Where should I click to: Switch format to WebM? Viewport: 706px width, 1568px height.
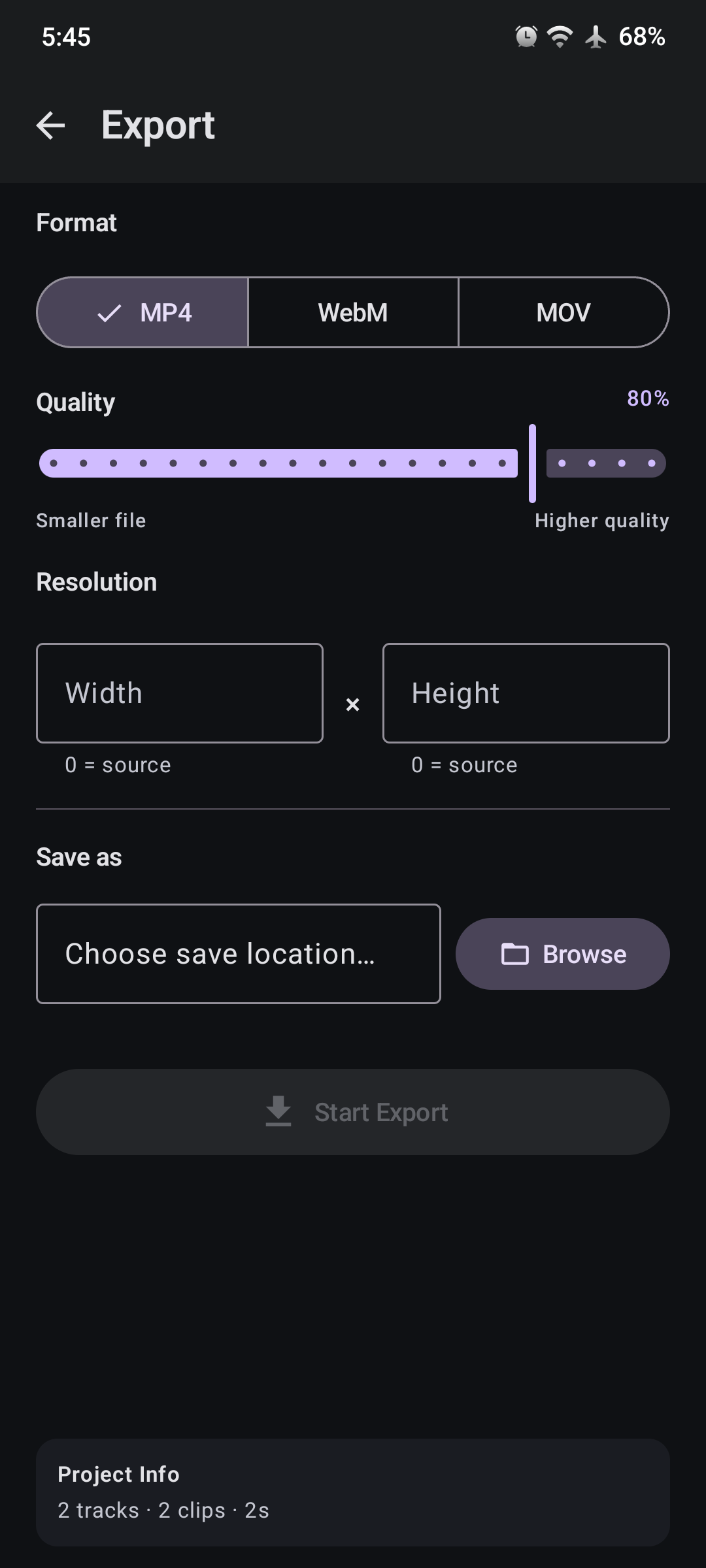tap(353, 313)
